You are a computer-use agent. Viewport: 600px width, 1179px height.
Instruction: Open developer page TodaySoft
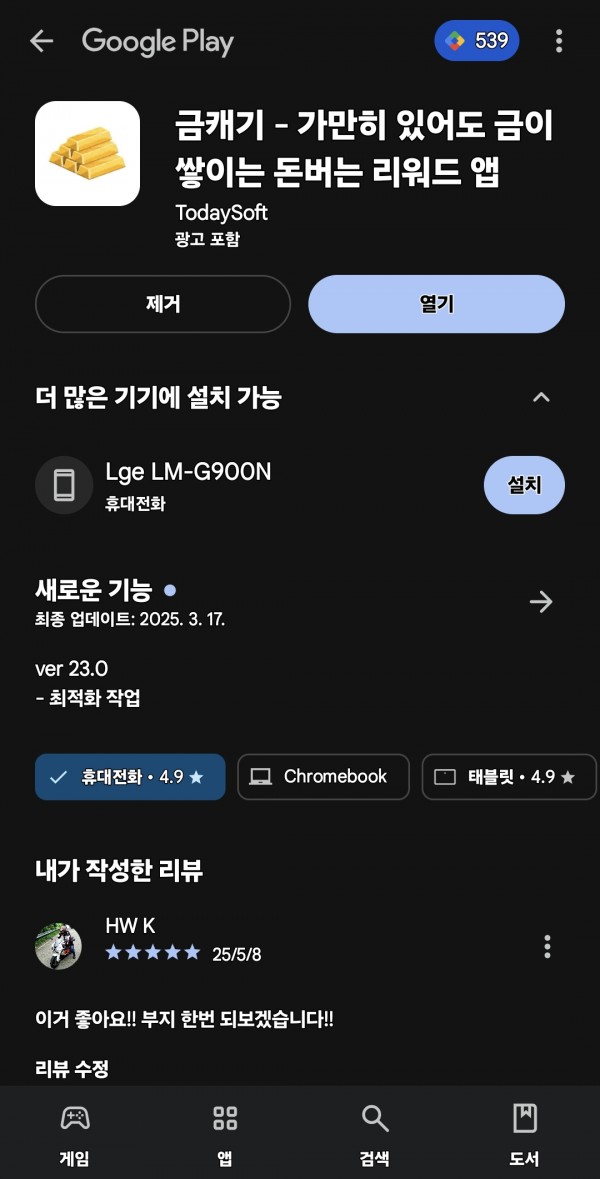[221, 213]
